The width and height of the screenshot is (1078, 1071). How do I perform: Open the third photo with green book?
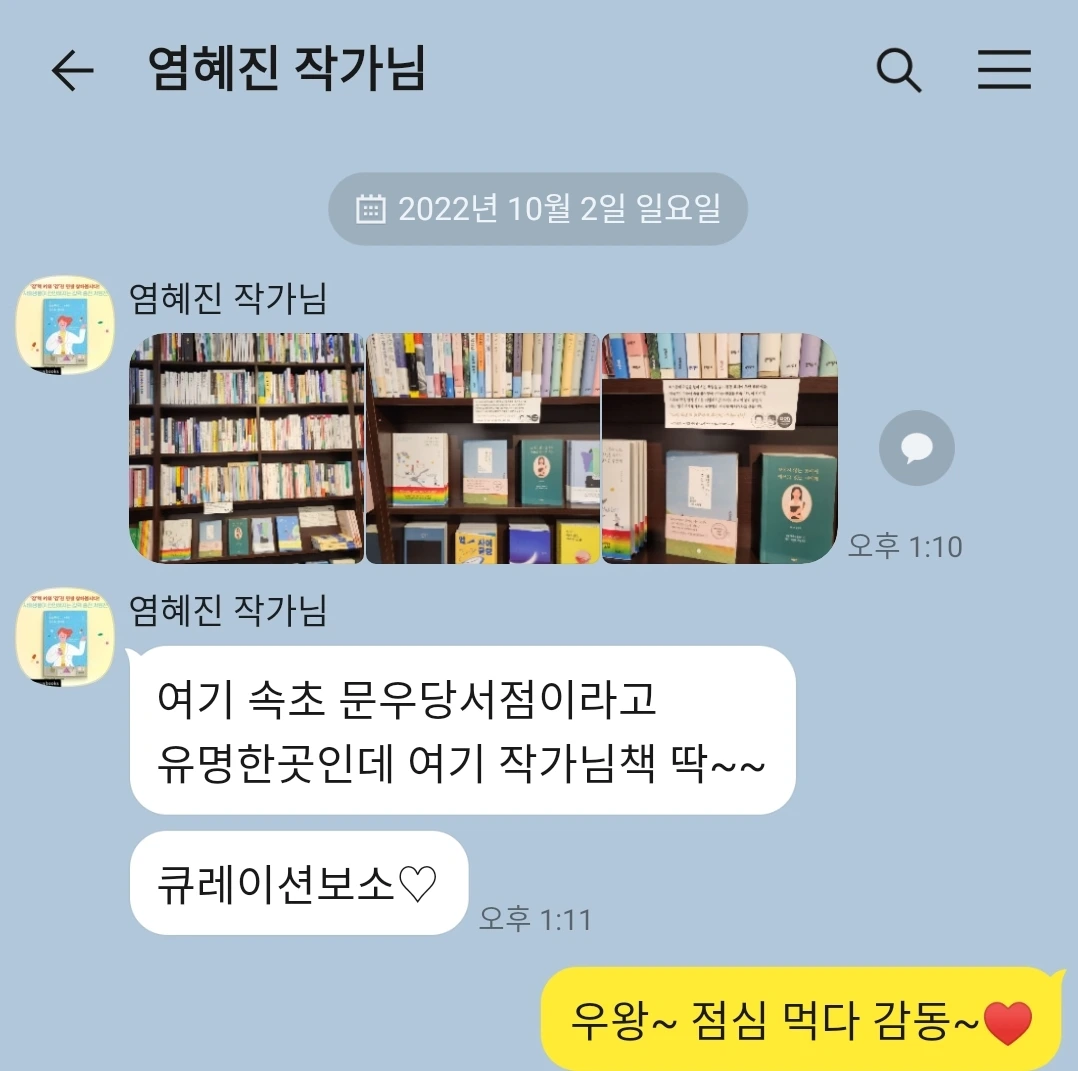click(x=720, y=448)
